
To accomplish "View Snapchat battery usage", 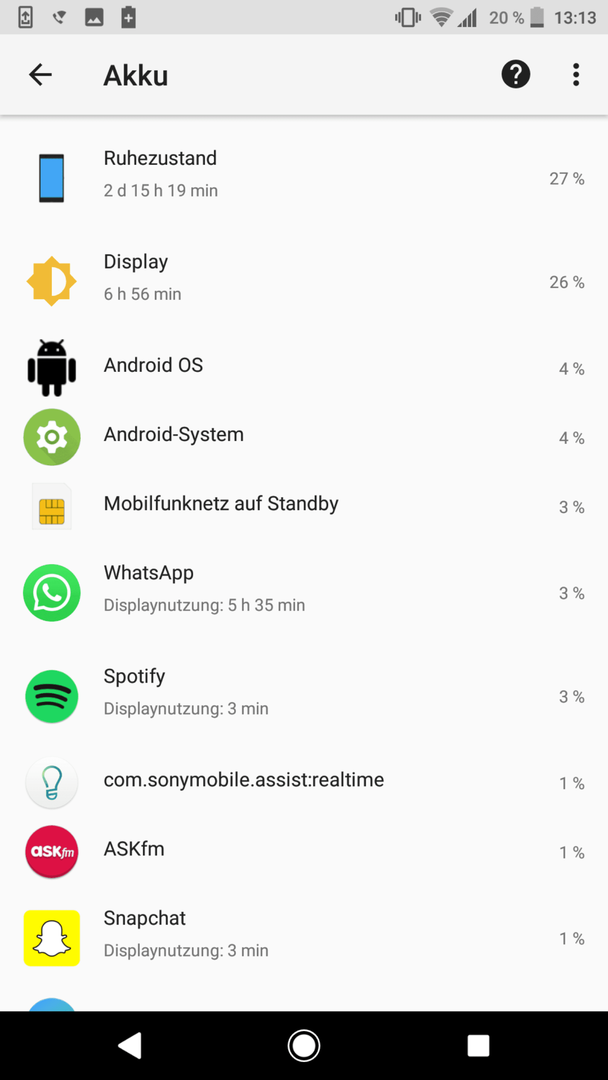I will pyautogui.click(x=304, y=938).
